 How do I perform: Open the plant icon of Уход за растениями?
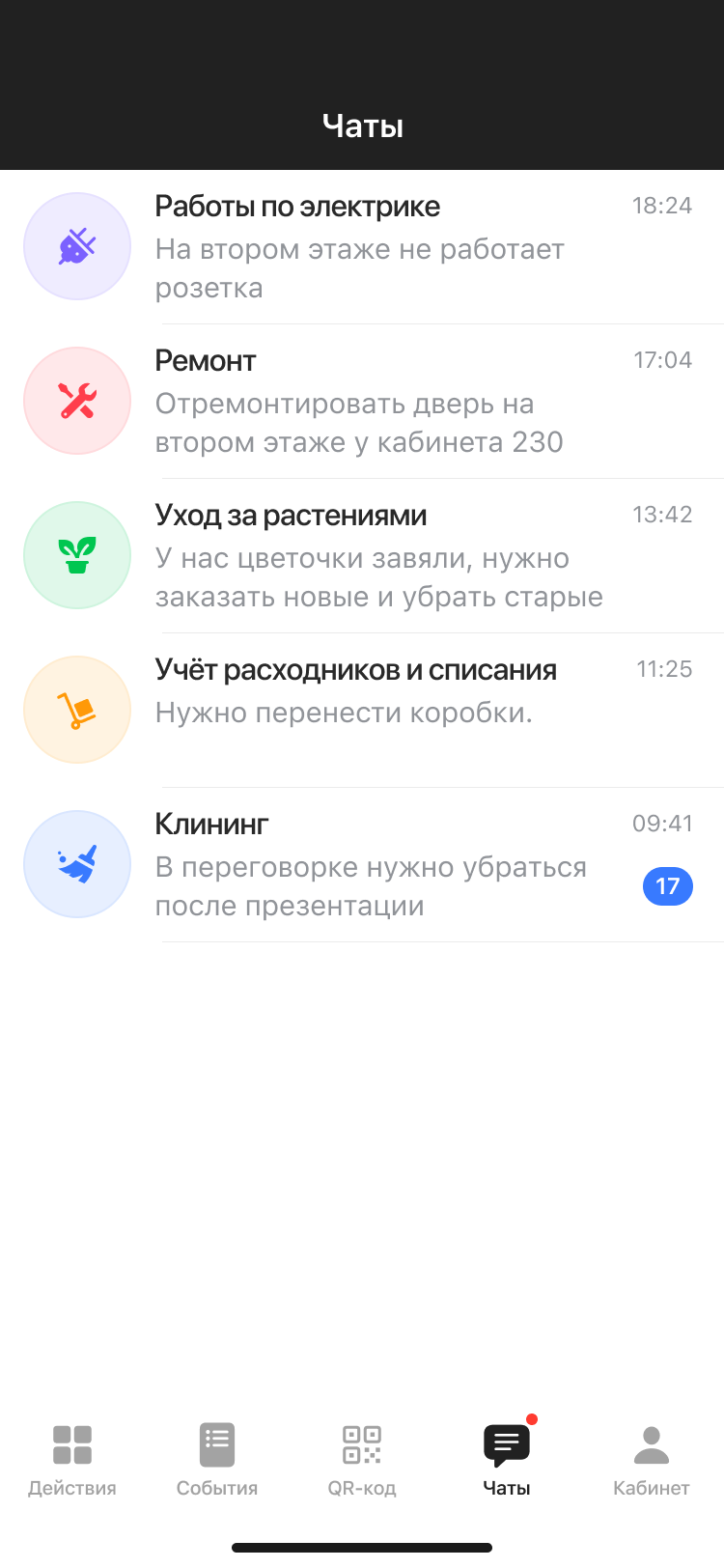(77, 555)
